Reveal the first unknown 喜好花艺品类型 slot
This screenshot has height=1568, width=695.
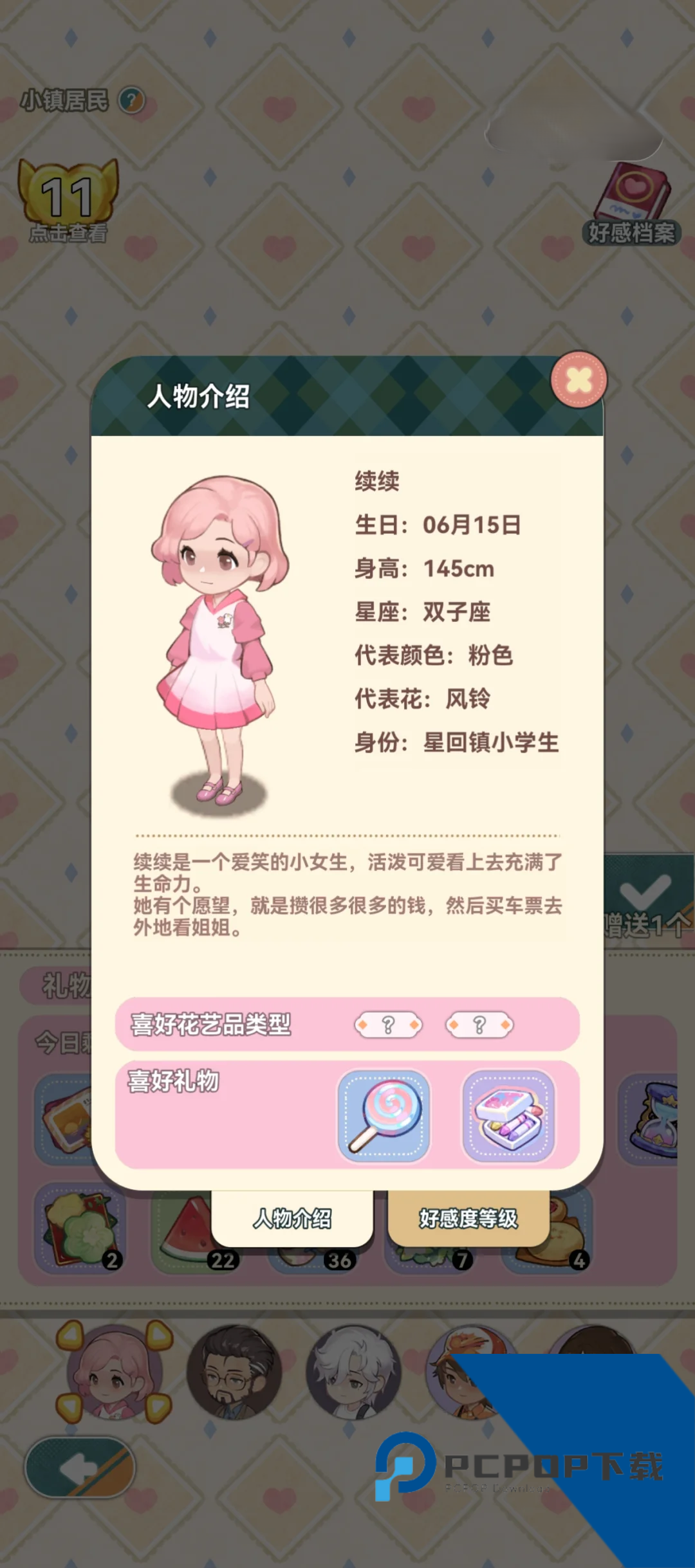point(388,1025)
